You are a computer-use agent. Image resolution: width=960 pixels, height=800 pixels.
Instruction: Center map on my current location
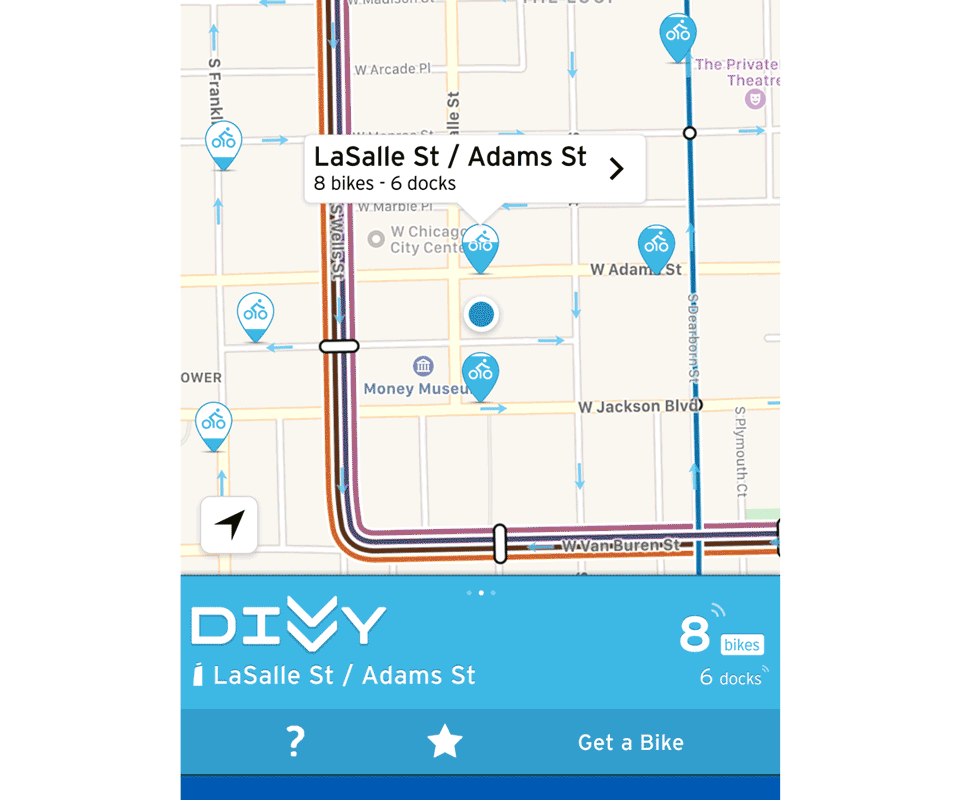coord(229,524)
